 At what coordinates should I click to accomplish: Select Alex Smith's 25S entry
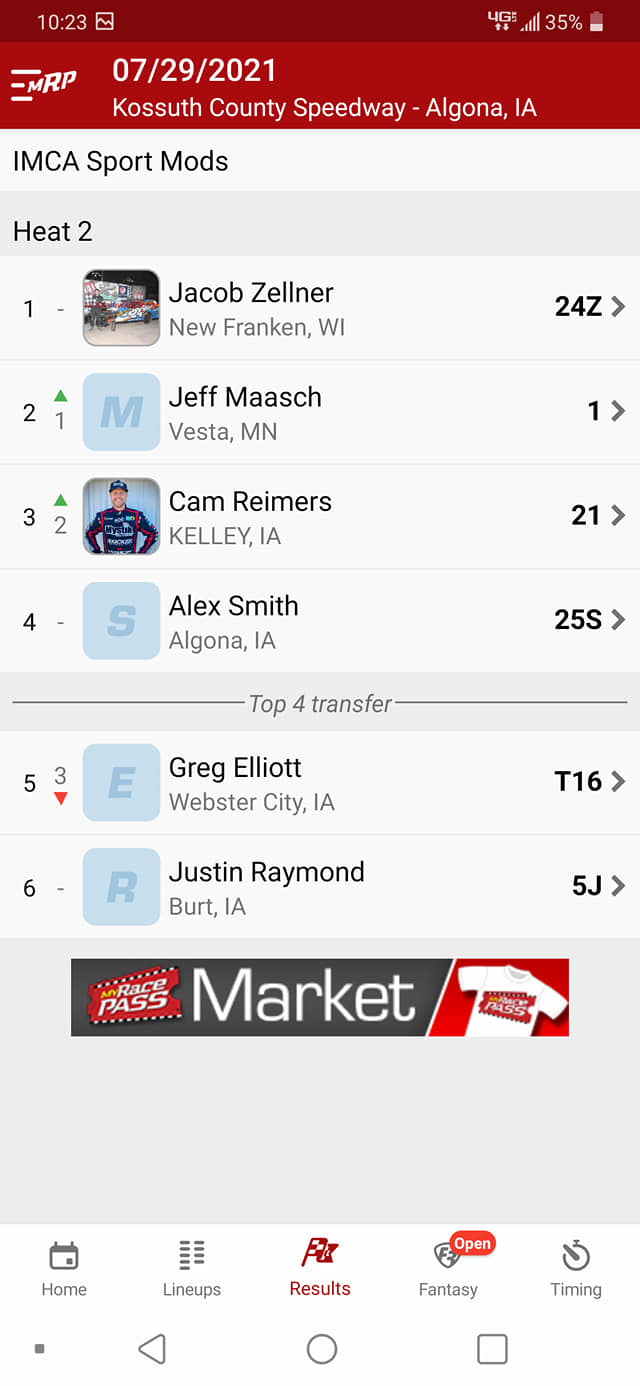pos(320,620)
